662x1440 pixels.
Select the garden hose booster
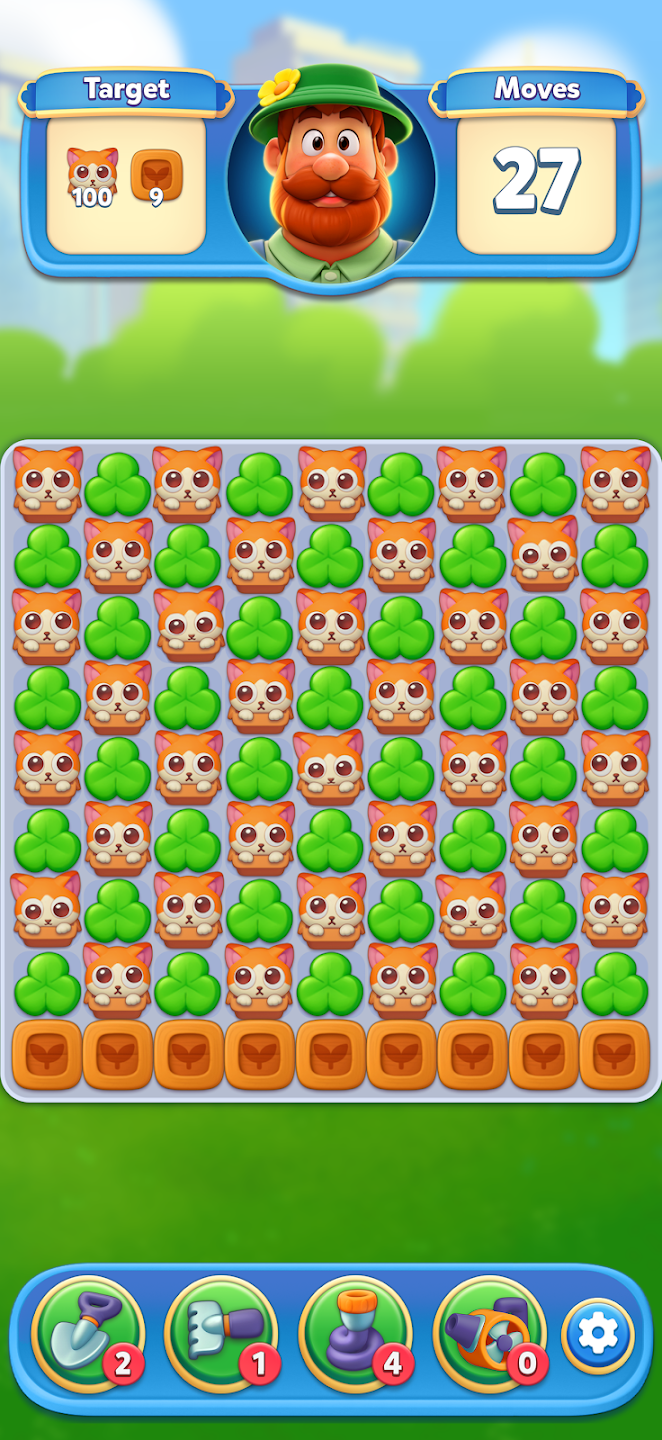pyautogui.click(x=355, y=1333)
